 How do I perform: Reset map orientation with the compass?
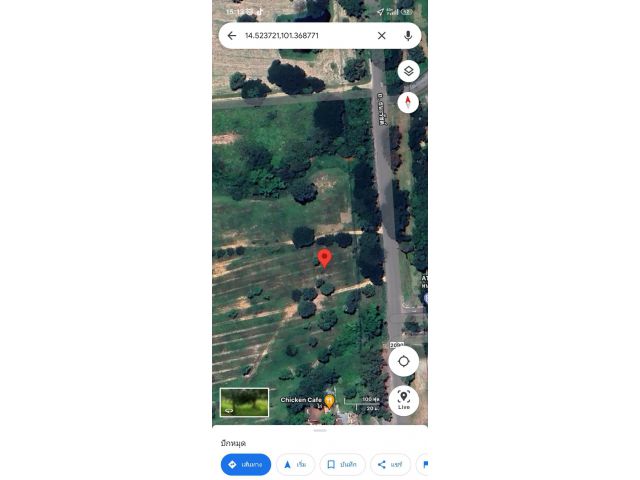(x=408, y=102)
